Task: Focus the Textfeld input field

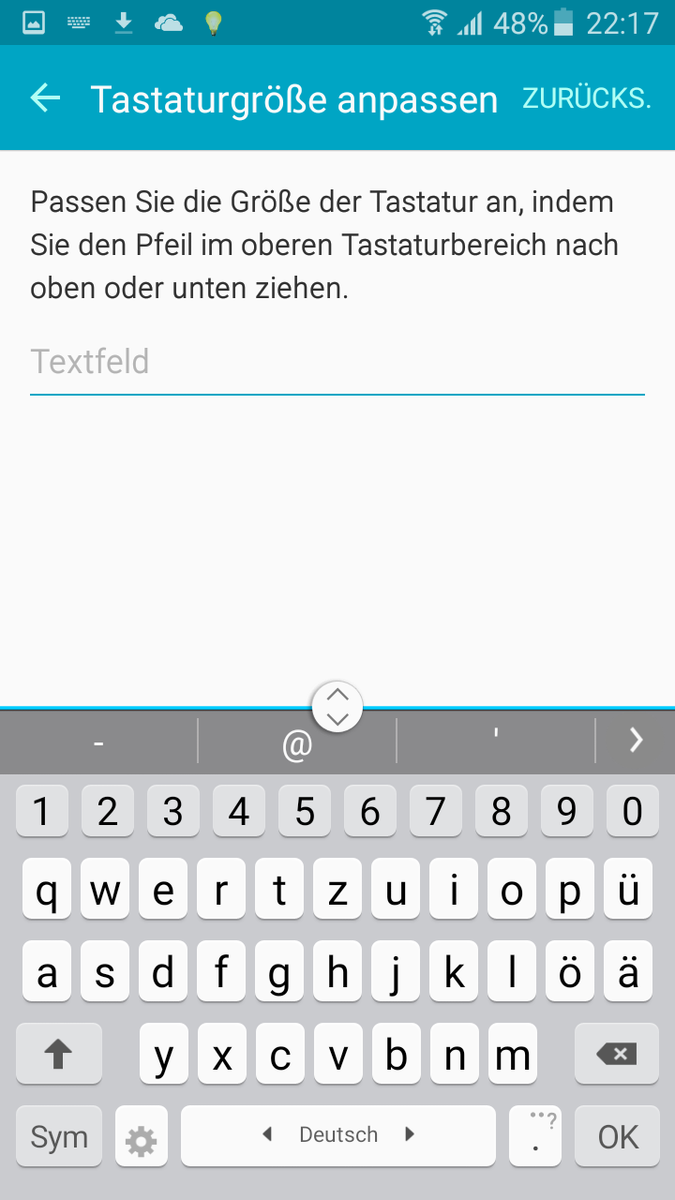Action: (337, 362)
